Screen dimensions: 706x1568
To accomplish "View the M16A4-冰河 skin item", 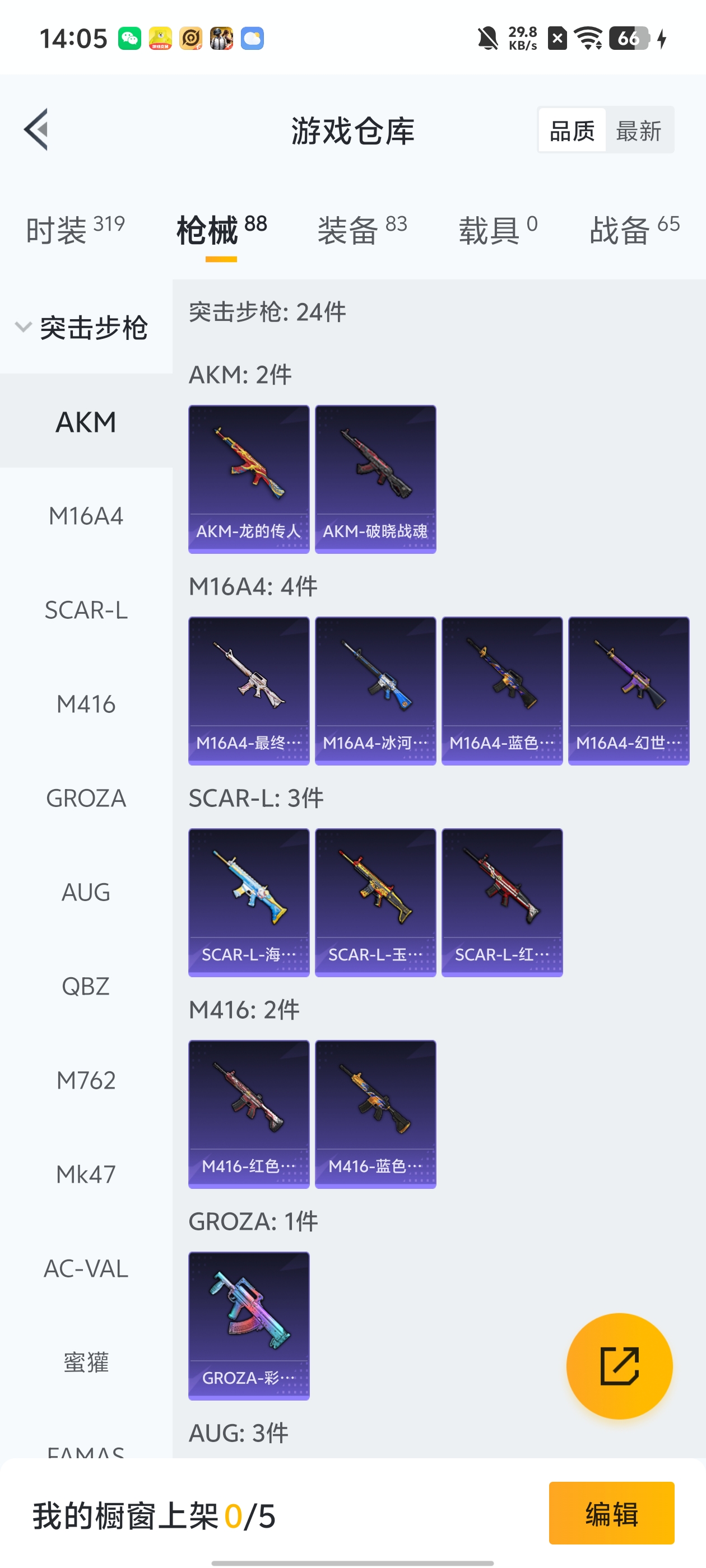I will click(x=375, y=690).
